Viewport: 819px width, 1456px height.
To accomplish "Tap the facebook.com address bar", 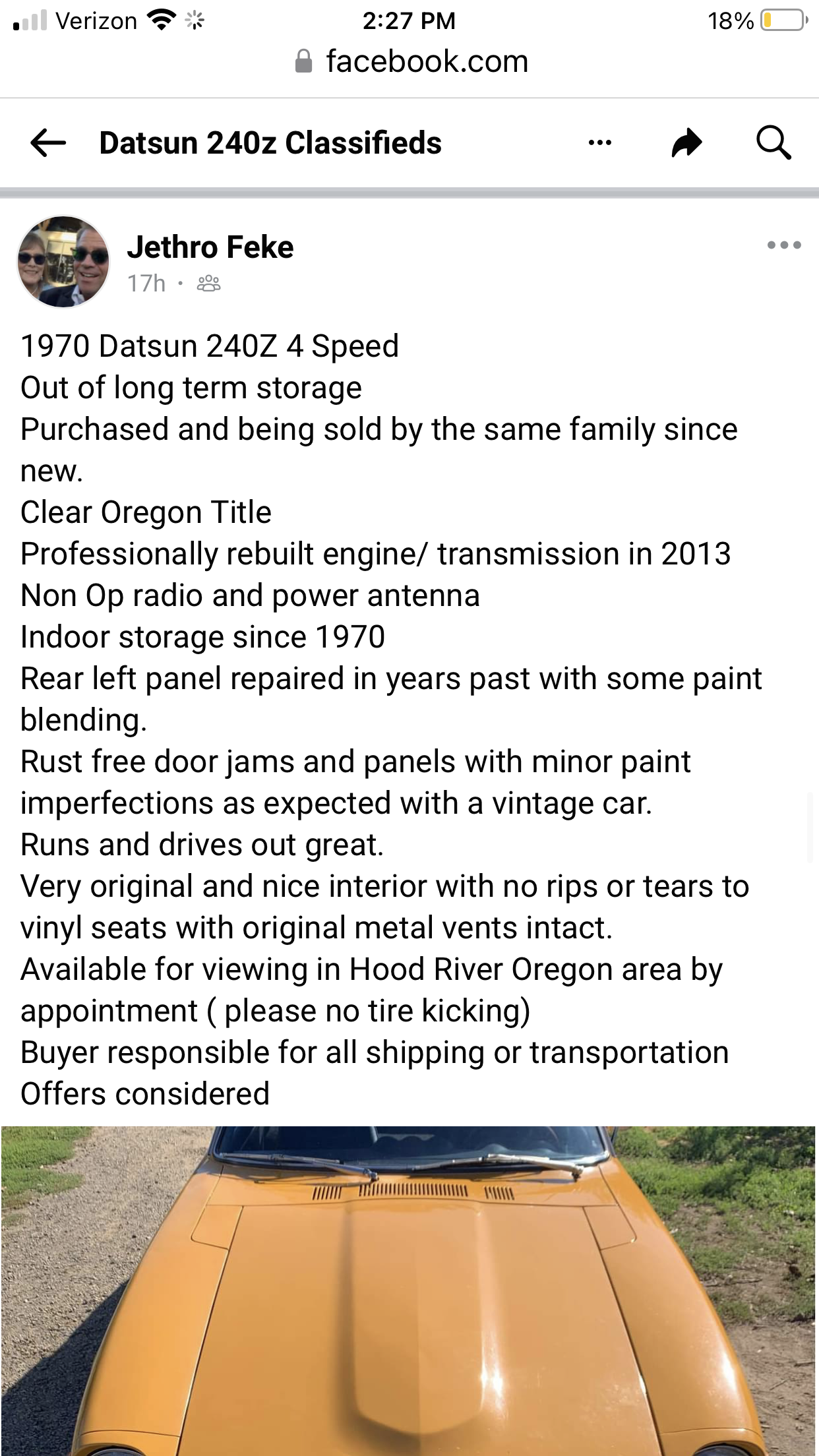I will [x=409, y=61].
